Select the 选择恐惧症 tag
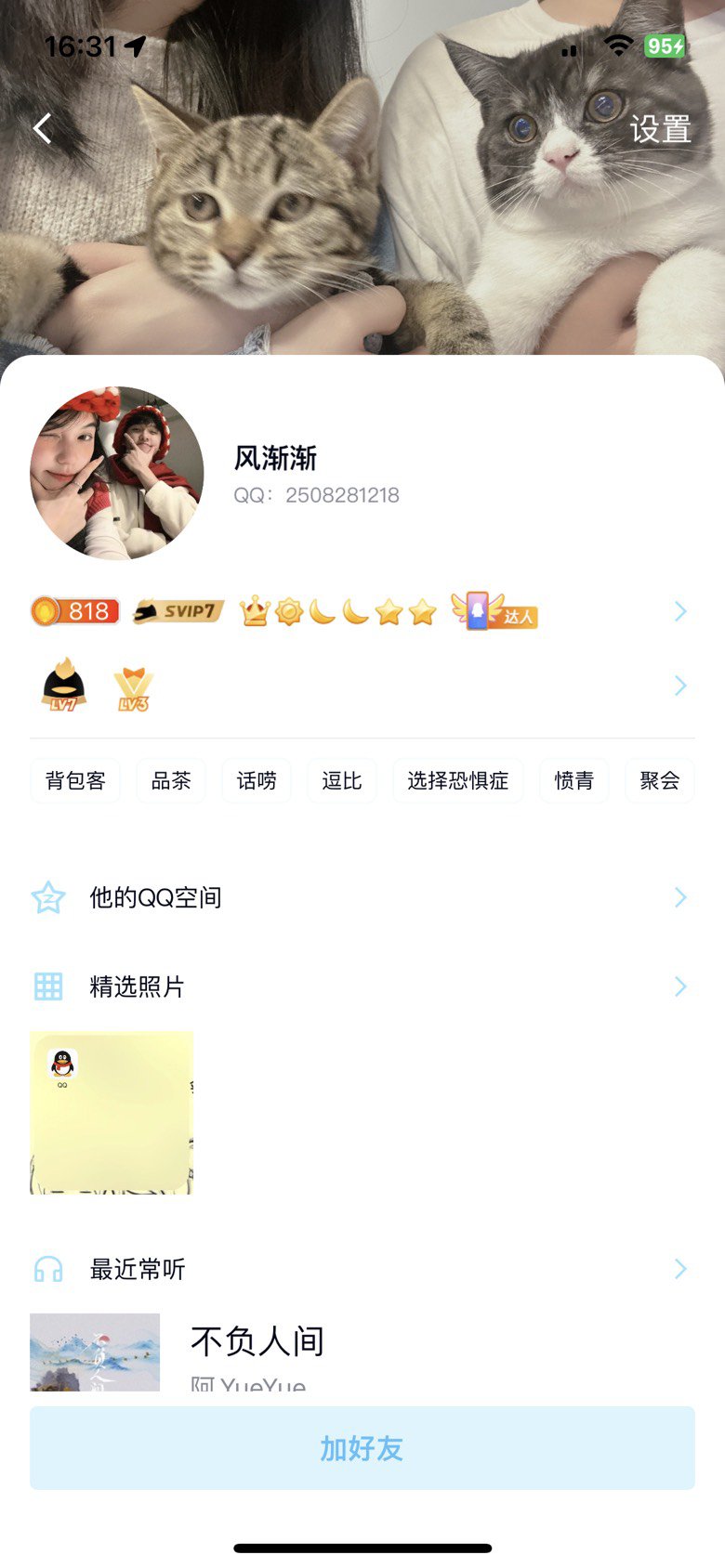 click(x=458, y=780)
